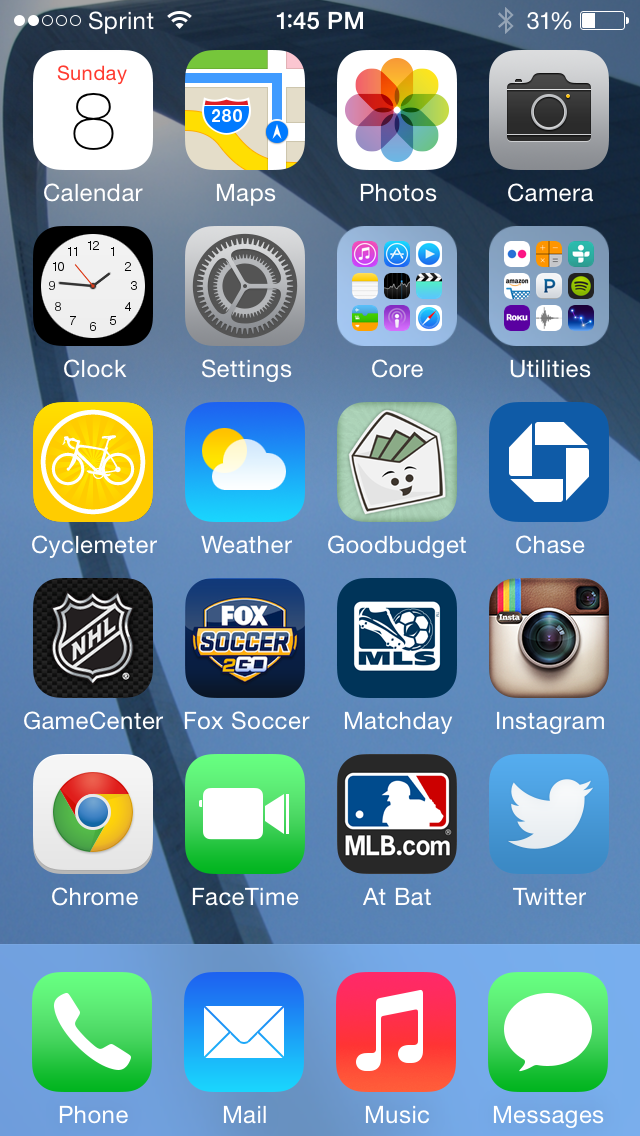Screen dimensions: 640x1136
Task: Launch Maps
Action: pyautogui.click(x=245, y=110)
